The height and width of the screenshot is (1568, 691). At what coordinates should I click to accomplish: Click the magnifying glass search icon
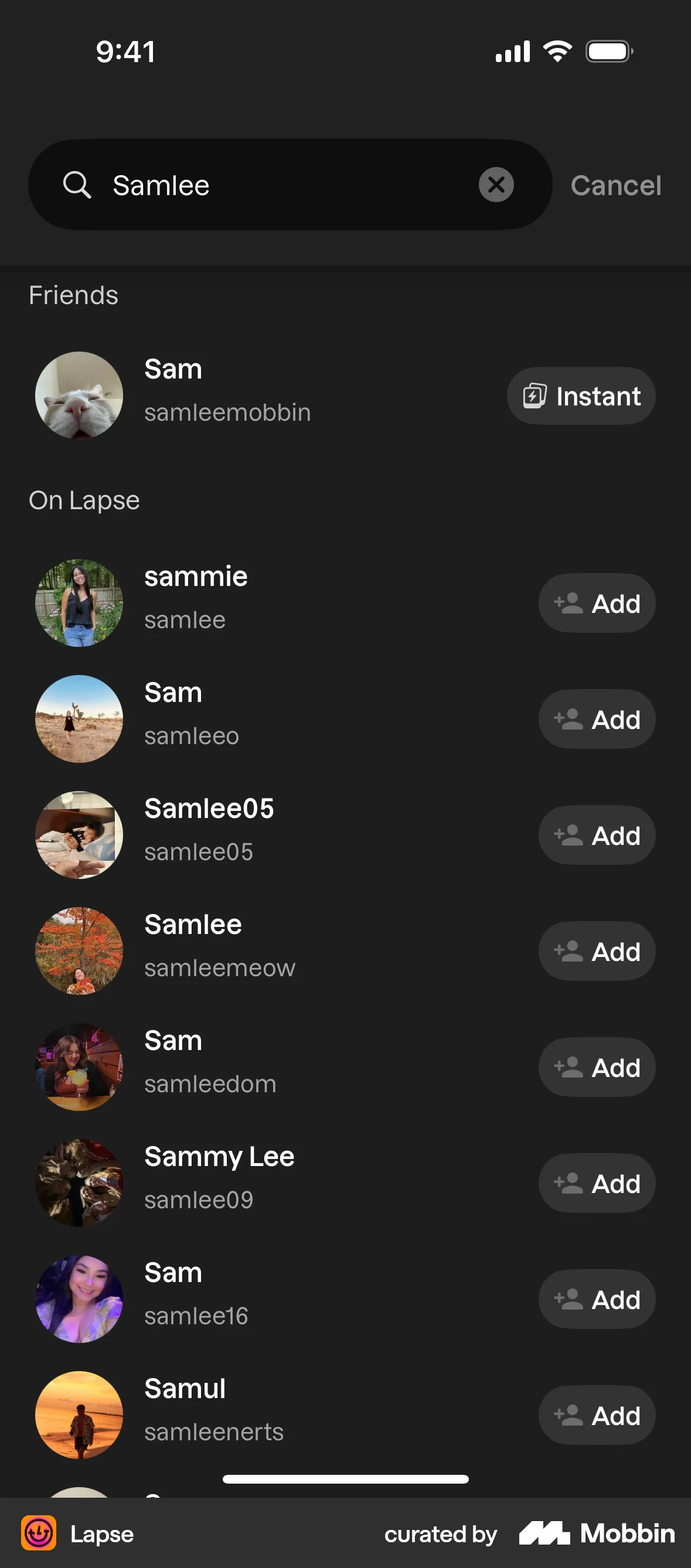[76, 185]
